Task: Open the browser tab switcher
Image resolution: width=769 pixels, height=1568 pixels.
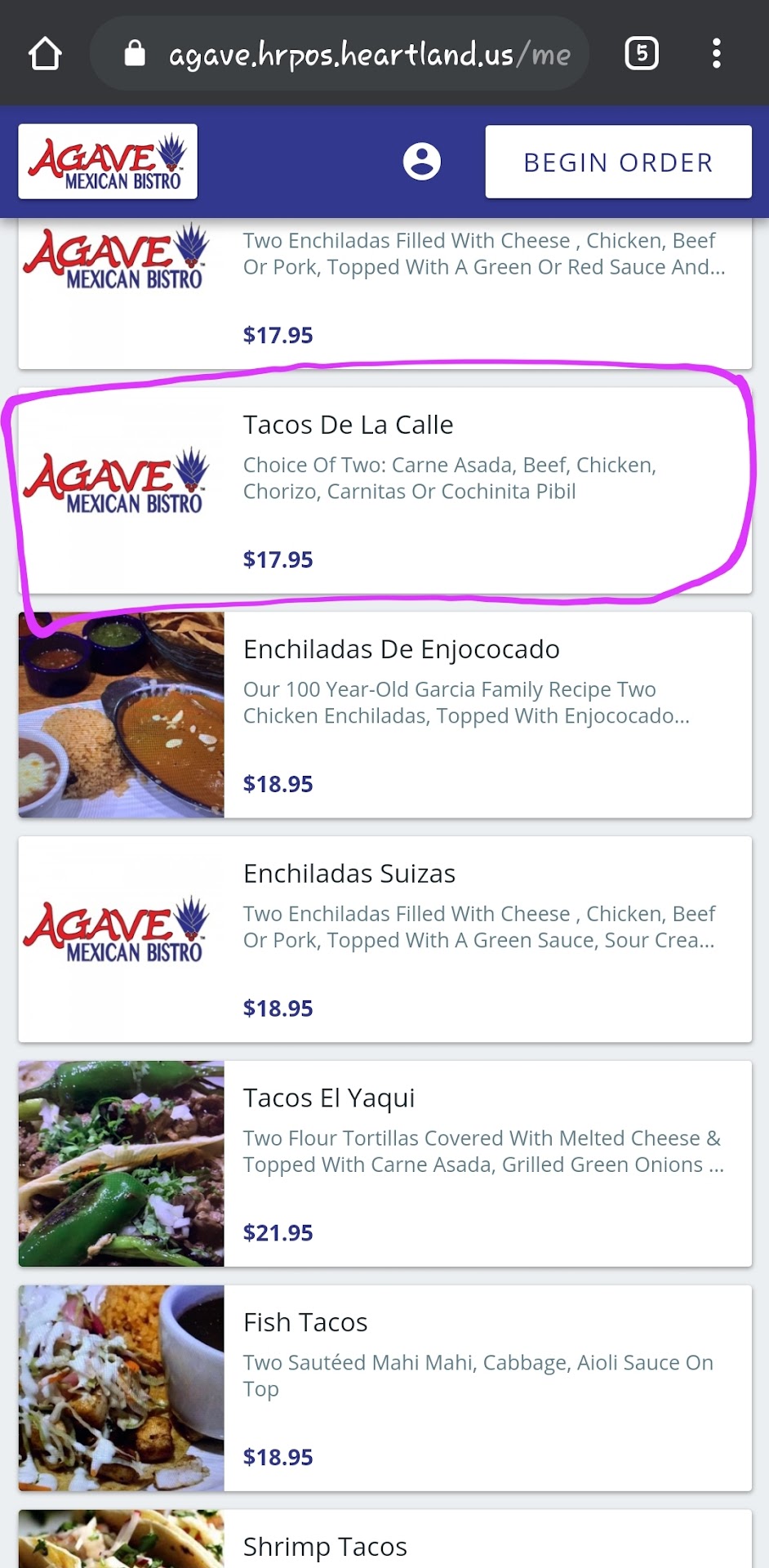Action: coord(642,54)
